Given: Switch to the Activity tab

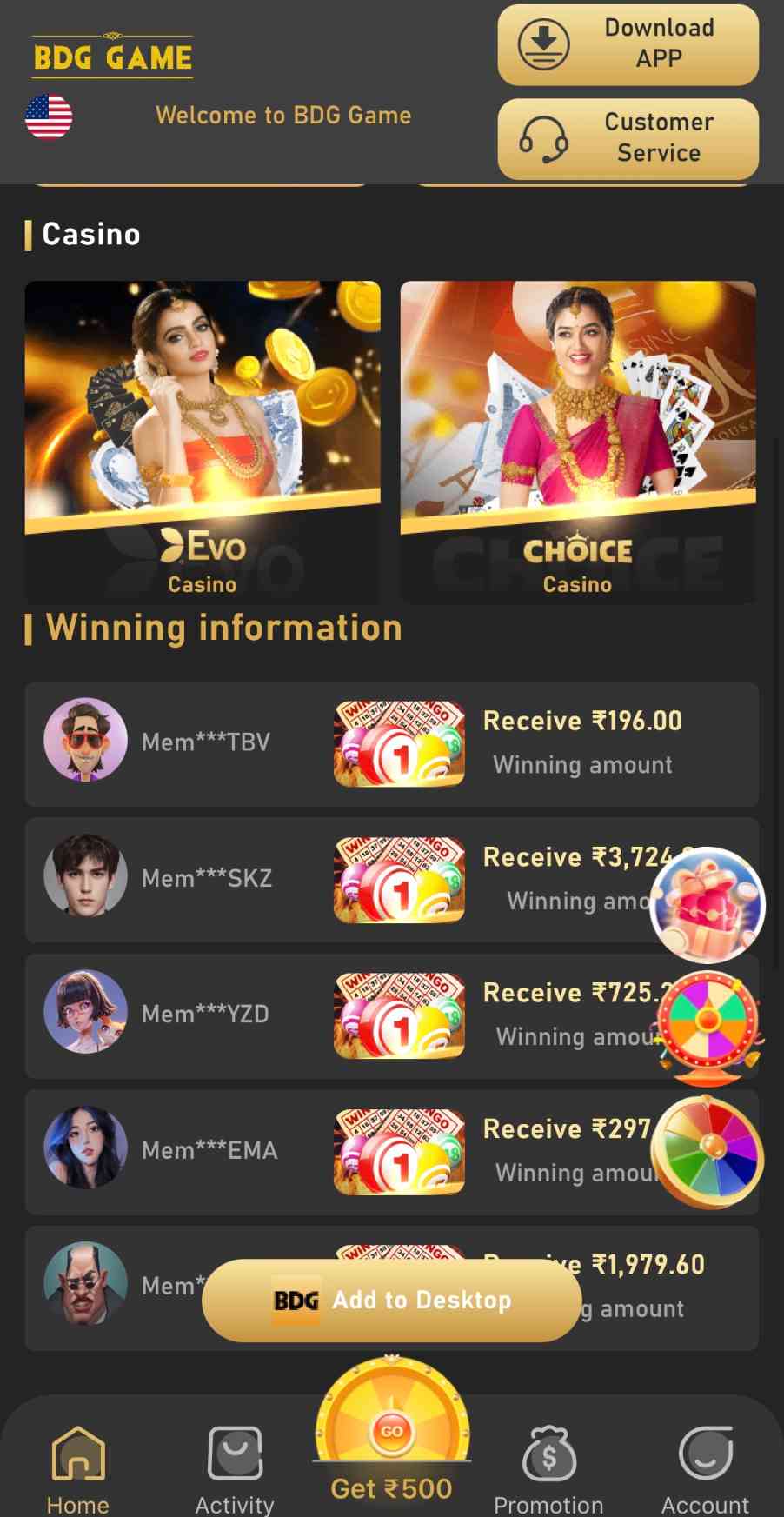Looking at the screenshot, I should tap(235, 1470).
